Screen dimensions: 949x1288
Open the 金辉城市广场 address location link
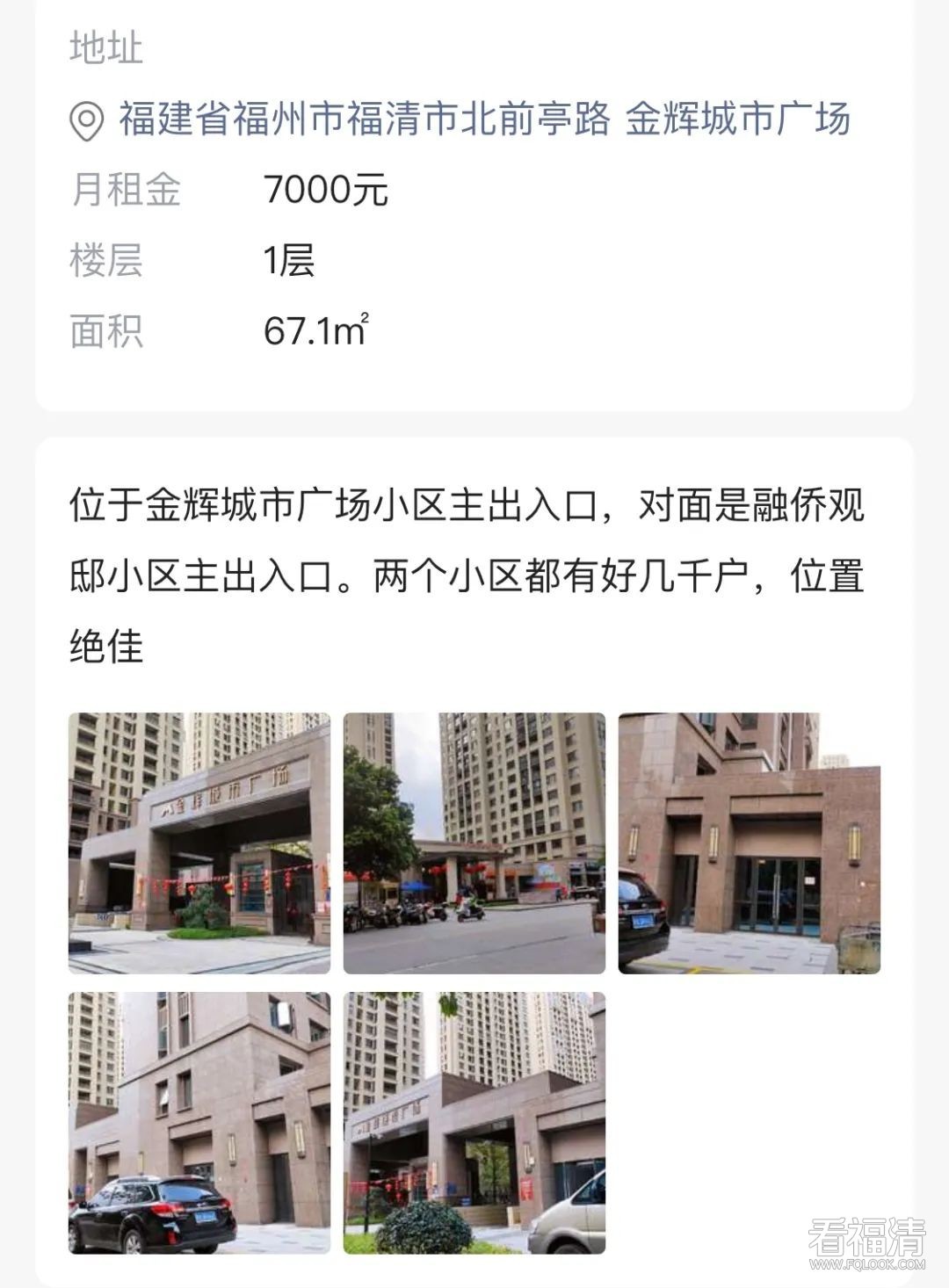coord(483,120)
